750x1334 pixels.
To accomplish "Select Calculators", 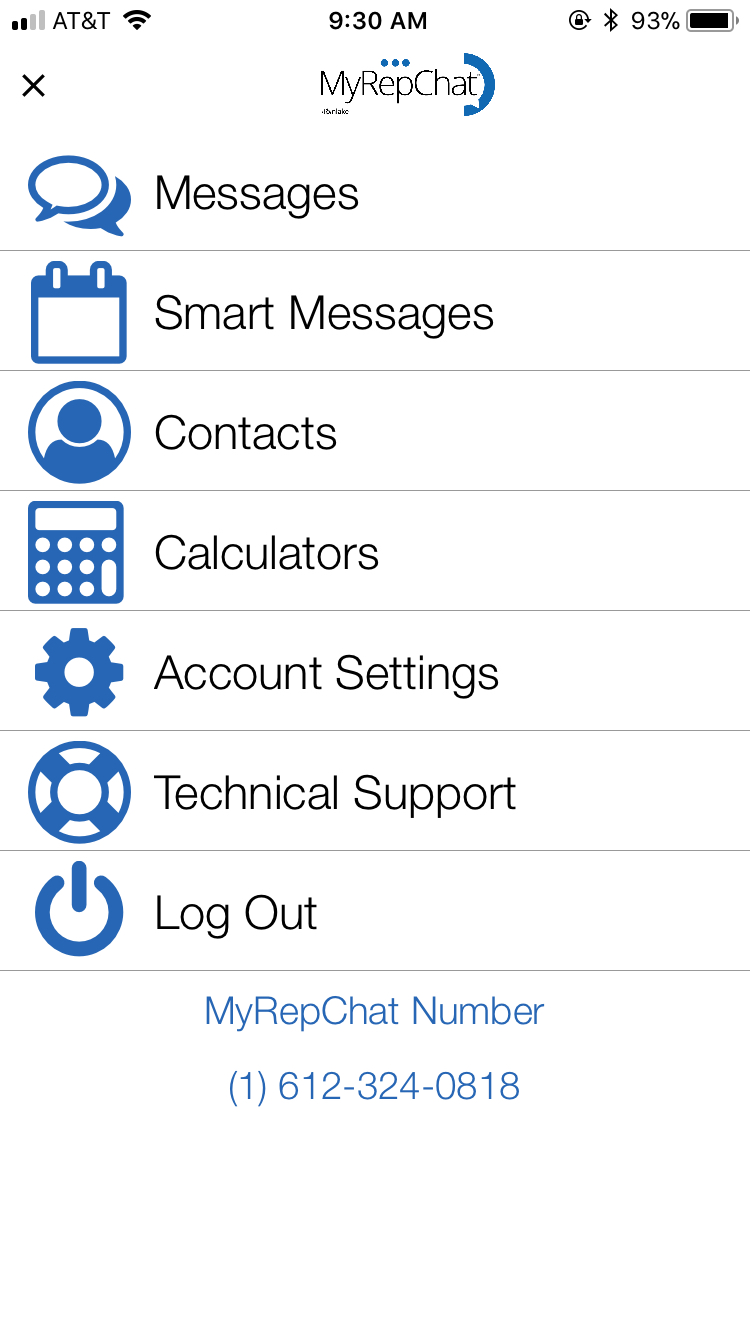I will click(x=266, y=553).
